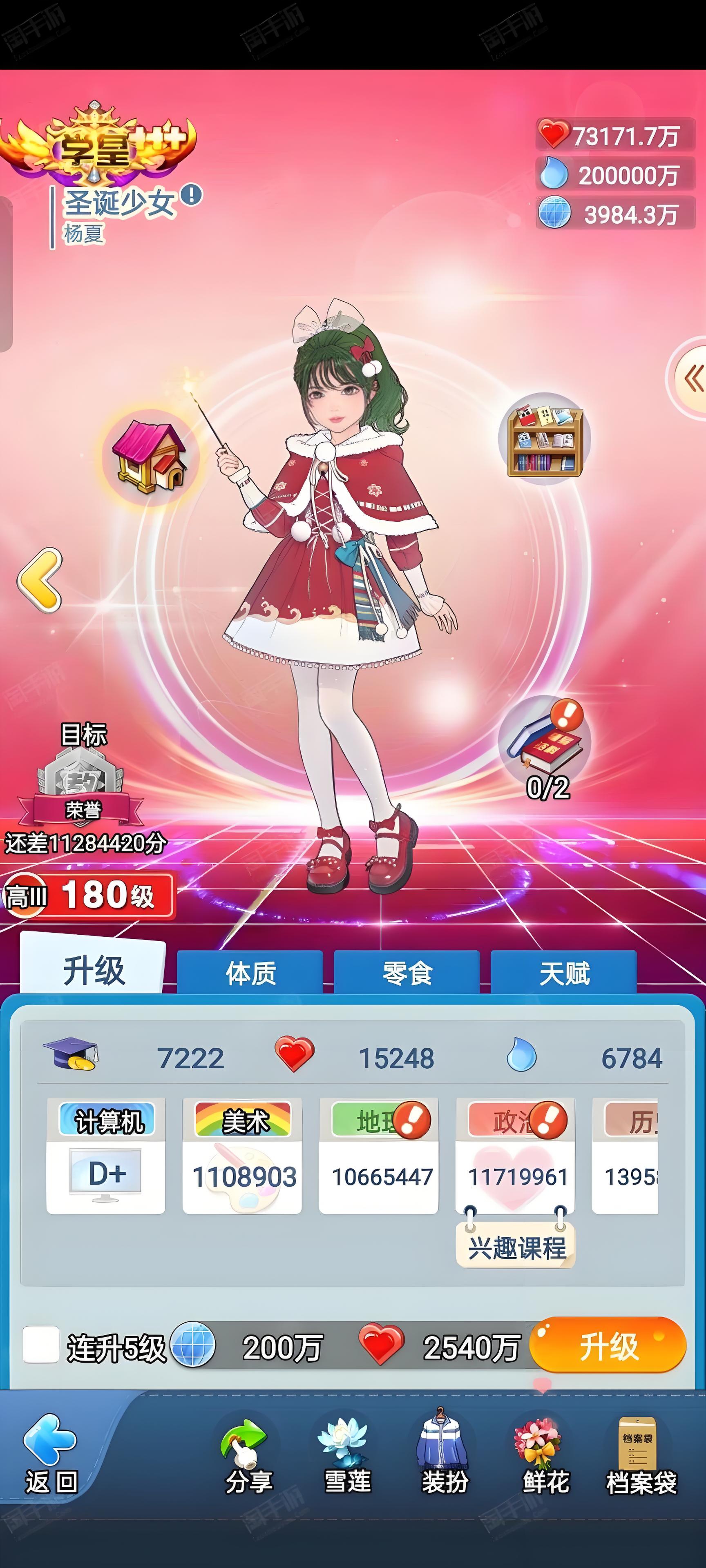Open the bookshelf icon
The height and width of the screenshot is (1568, 706).
click(545, 441)
